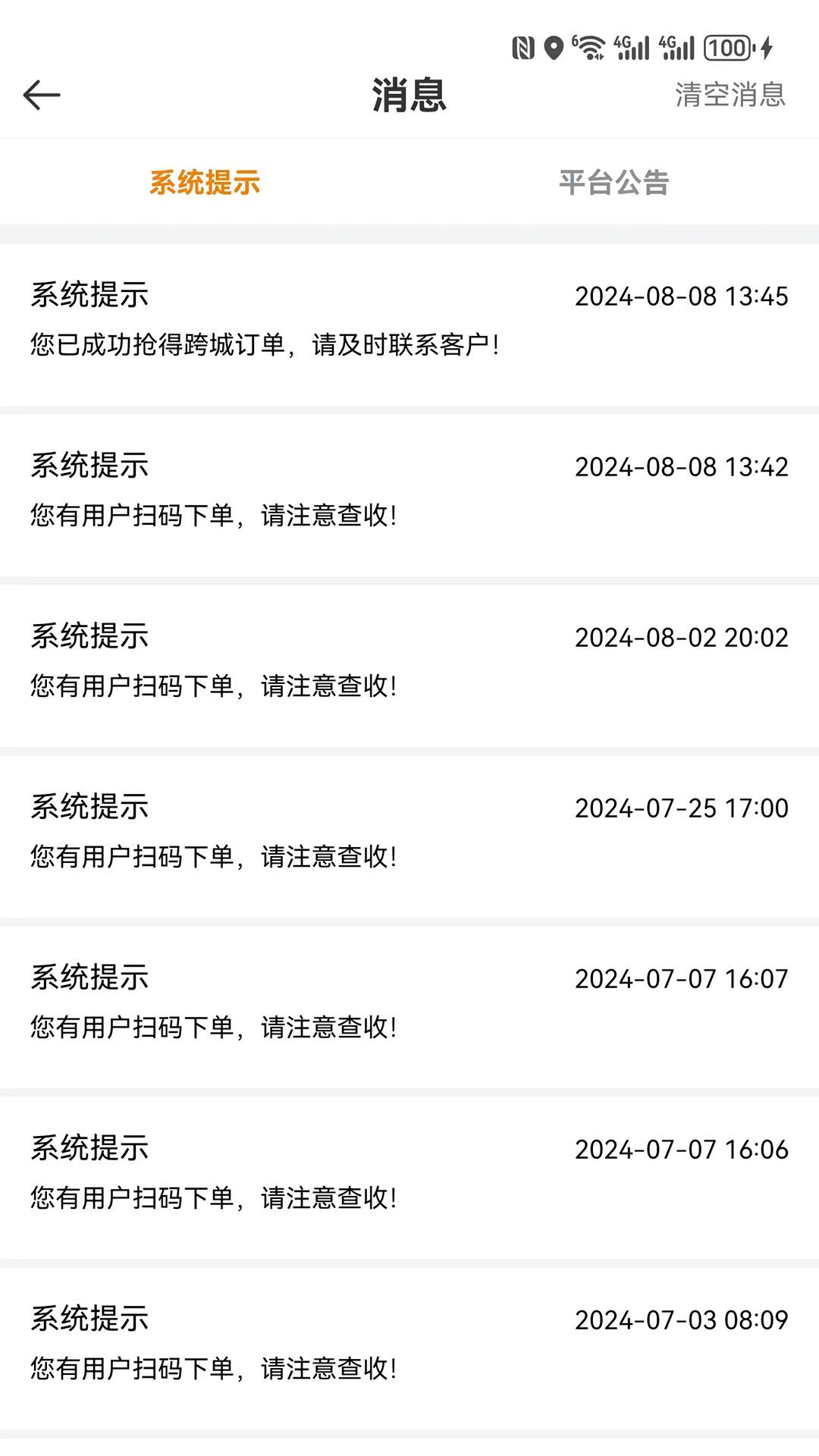Switch to the 平台公告 tab
The image size is (819, 1456).
[613, 183]
